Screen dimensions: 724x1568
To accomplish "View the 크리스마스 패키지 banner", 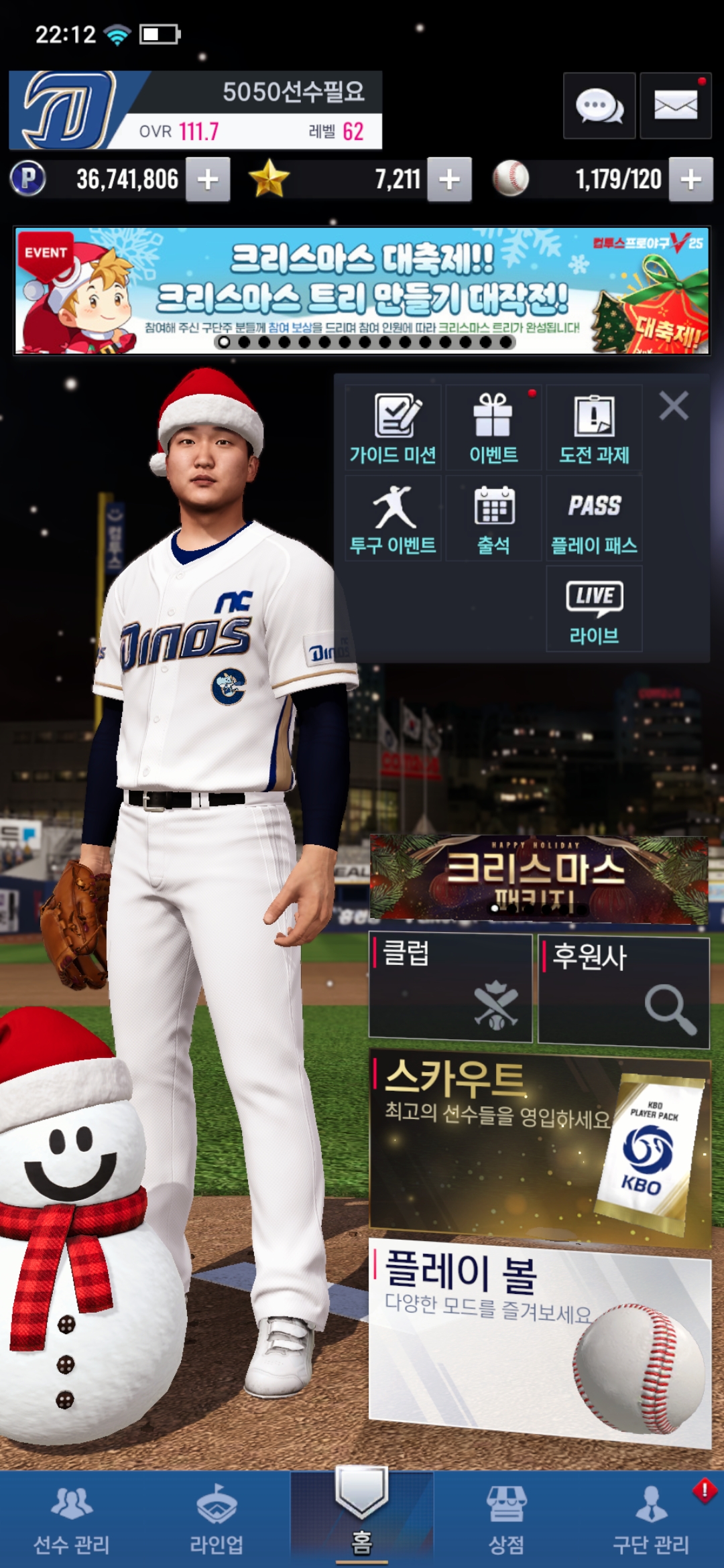I will (539, 878).
